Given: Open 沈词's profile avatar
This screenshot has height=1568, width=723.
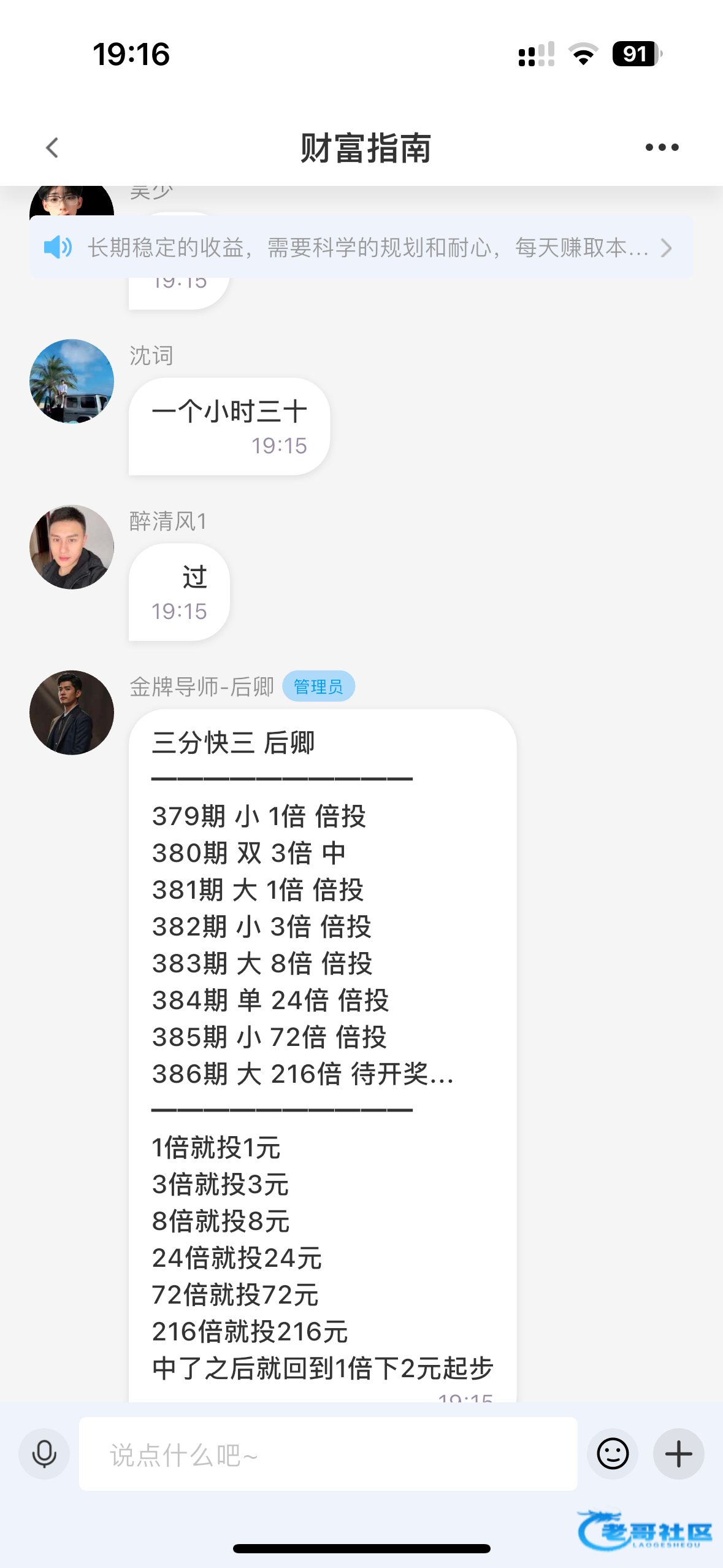Looking at the screenshot, I should point(72,381).
